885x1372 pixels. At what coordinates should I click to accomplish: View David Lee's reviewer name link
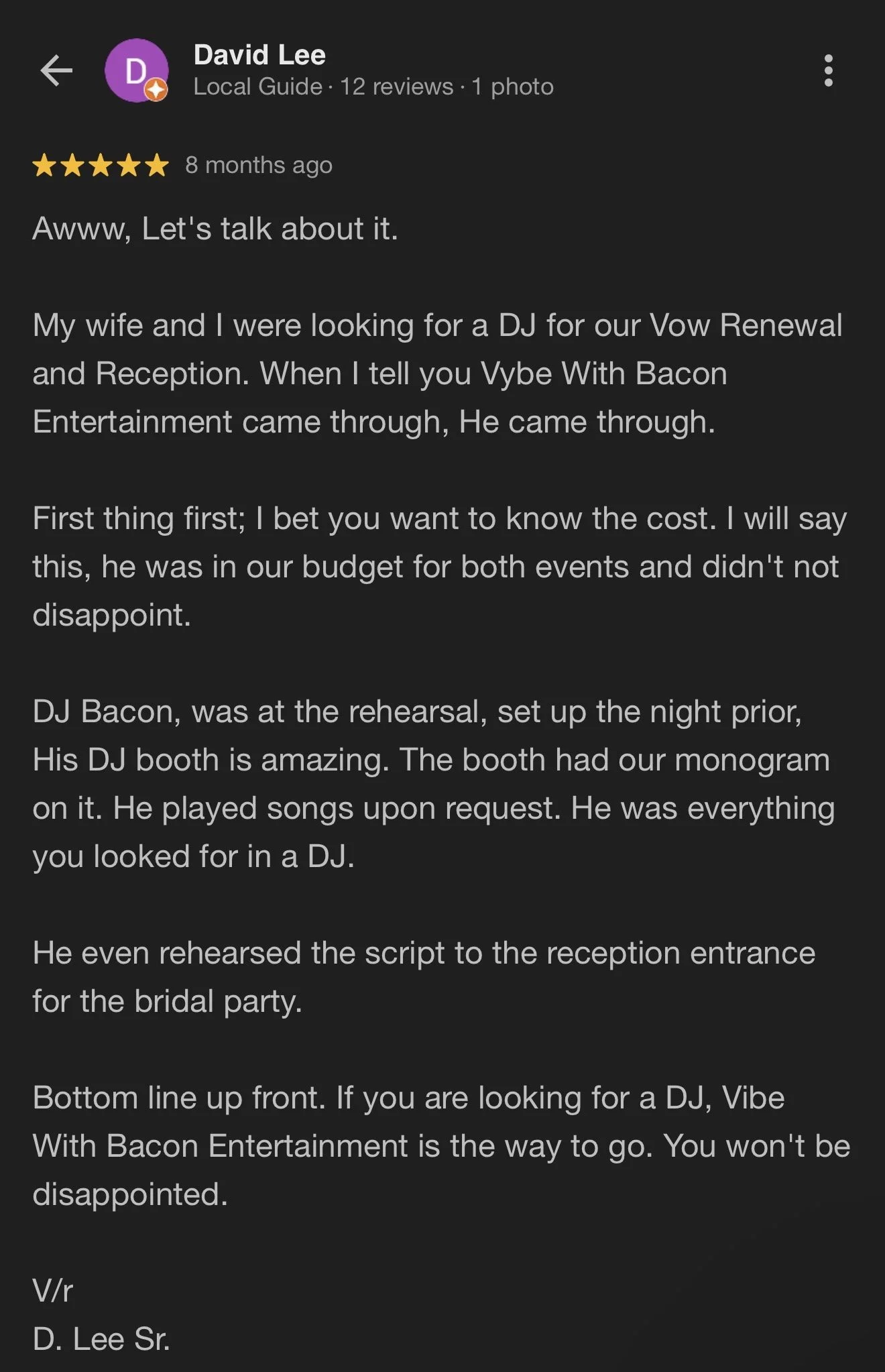(259, 55)
